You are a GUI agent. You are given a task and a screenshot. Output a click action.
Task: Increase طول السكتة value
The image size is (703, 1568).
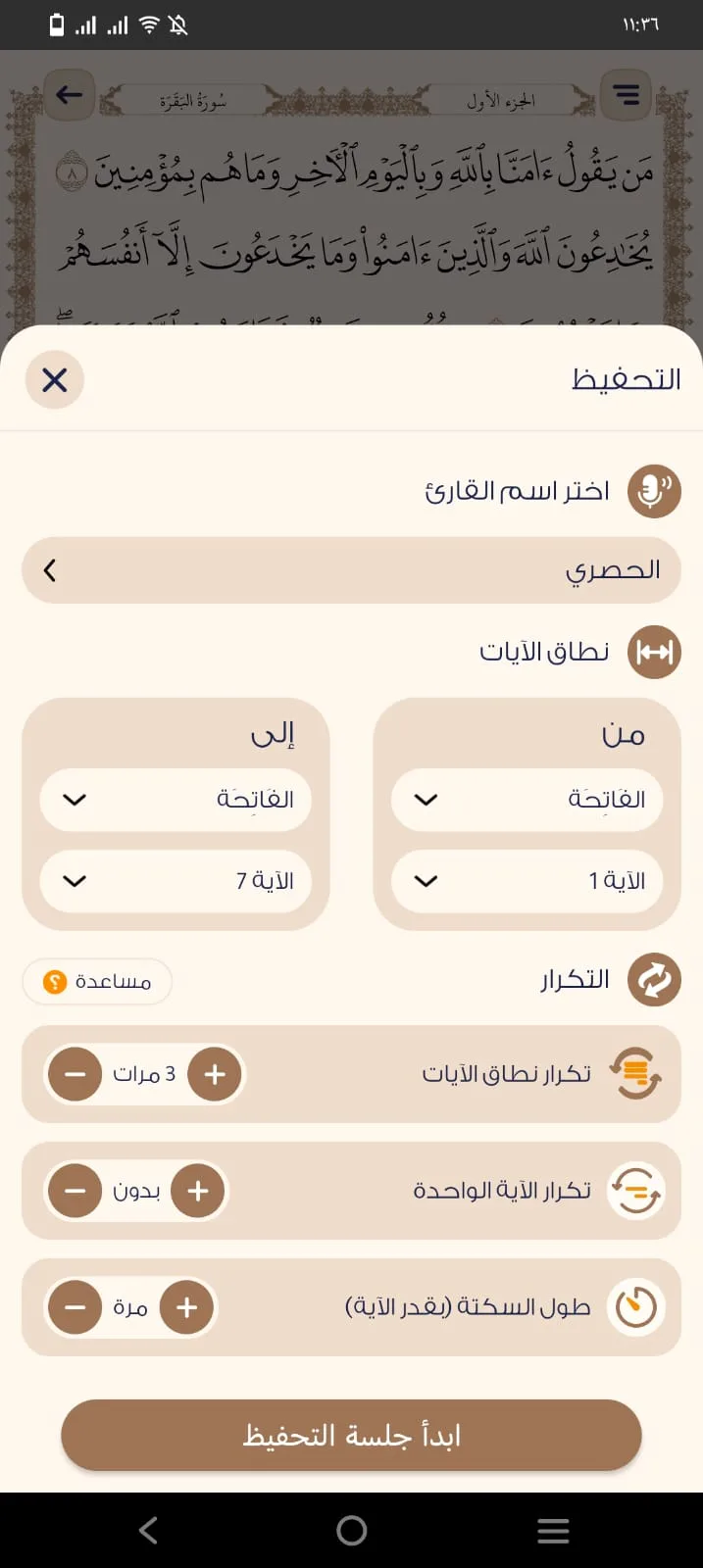(187, 1307)
